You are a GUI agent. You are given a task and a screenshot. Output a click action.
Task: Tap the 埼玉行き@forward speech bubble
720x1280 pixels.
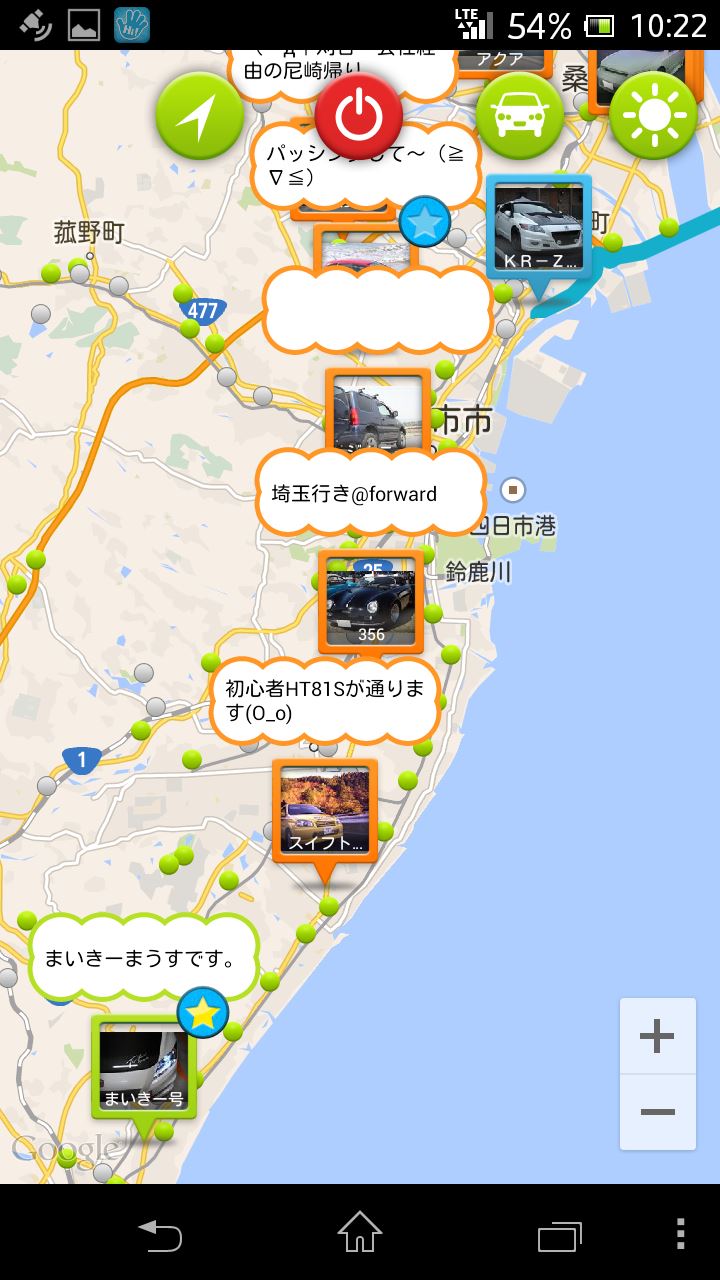(x=371, y=493)
